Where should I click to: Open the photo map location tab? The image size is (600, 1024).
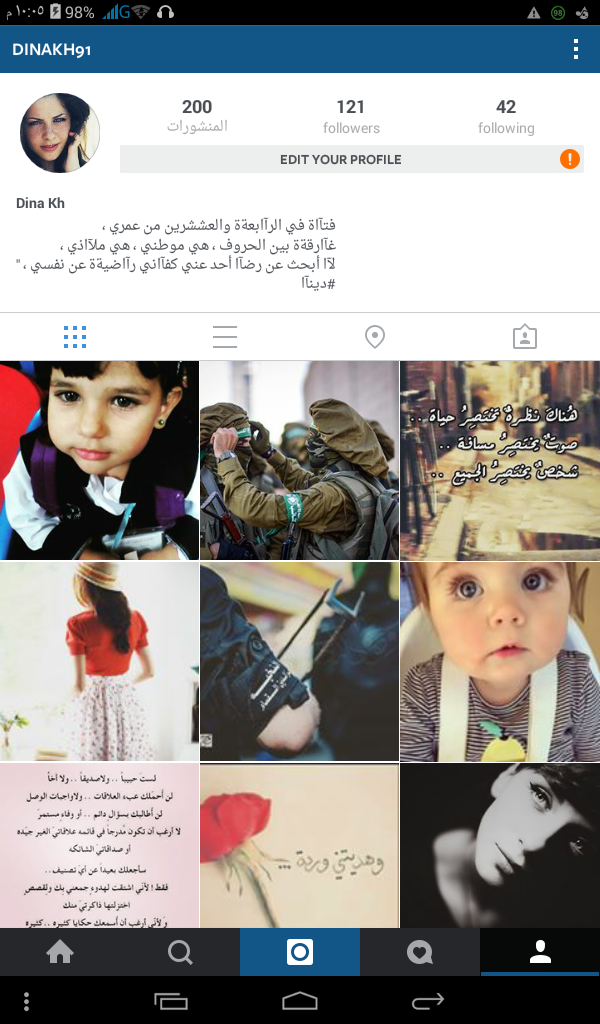375,337
